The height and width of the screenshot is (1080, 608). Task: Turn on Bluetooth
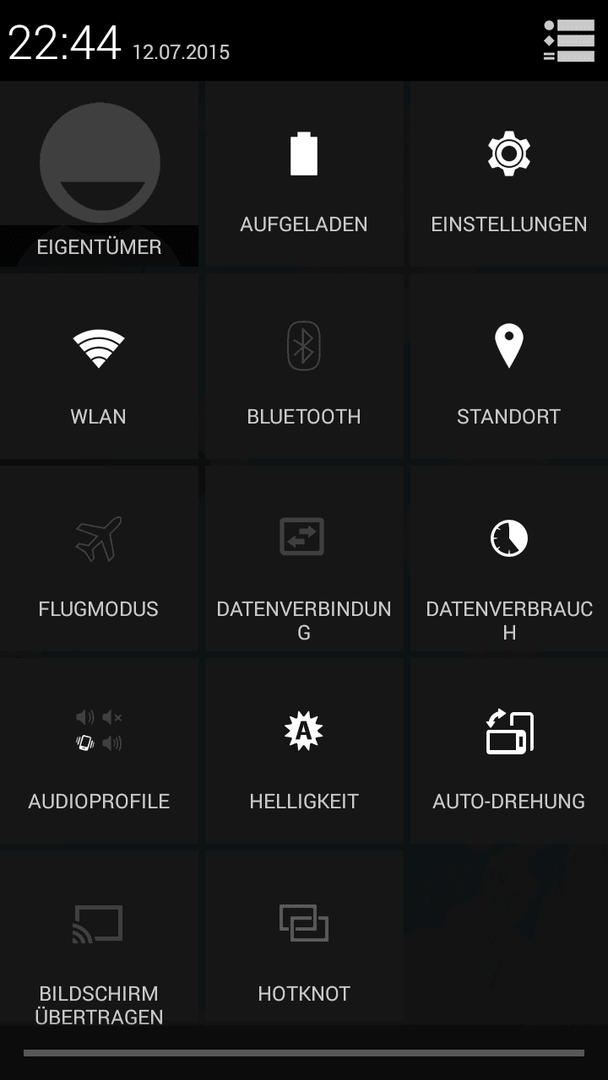click(304, 366)
